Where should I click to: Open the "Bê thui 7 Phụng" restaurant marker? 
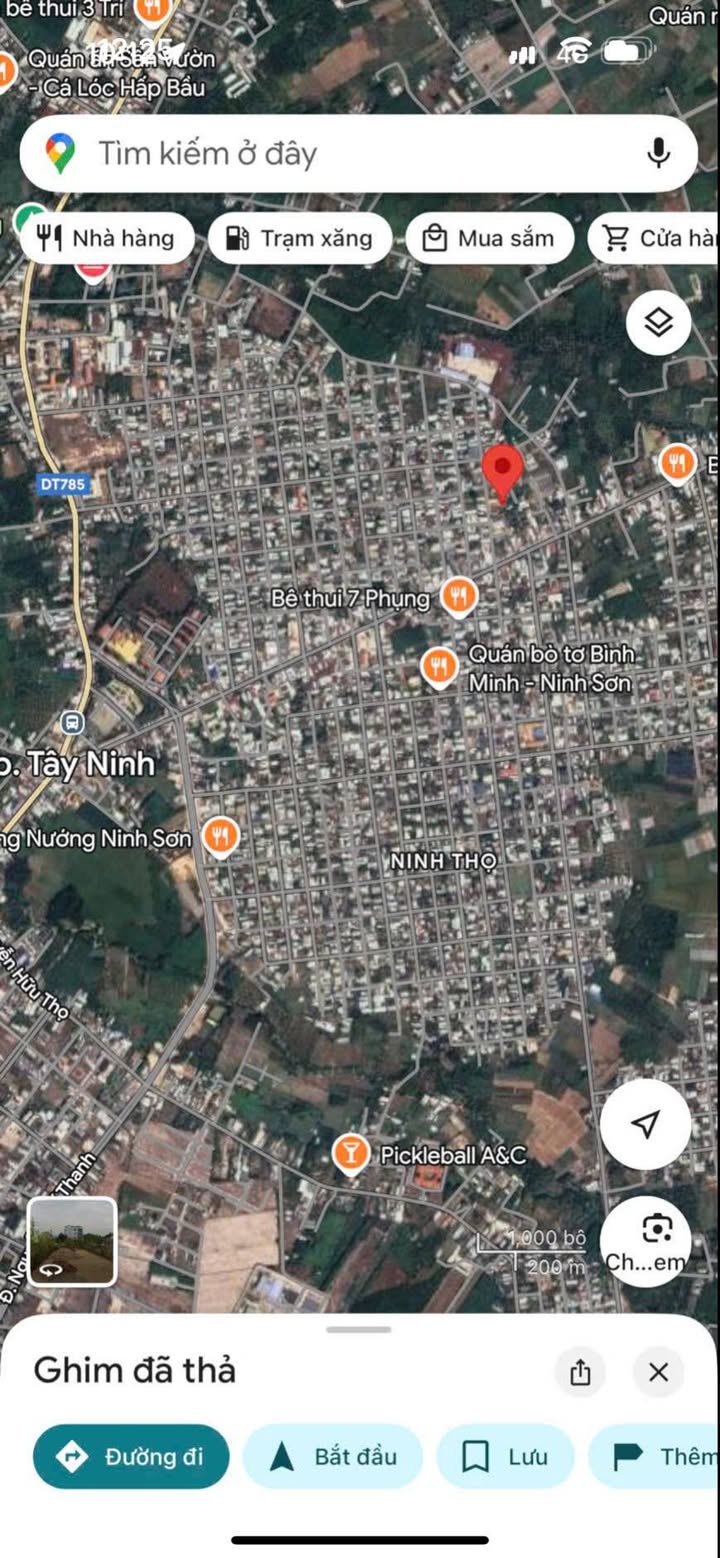click(x=458, y=596)
